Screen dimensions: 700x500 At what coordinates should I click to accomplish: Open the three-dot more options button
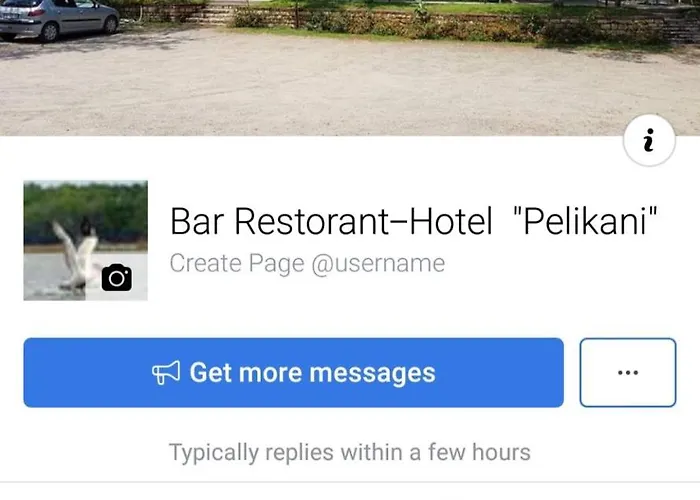pos(628,372)
